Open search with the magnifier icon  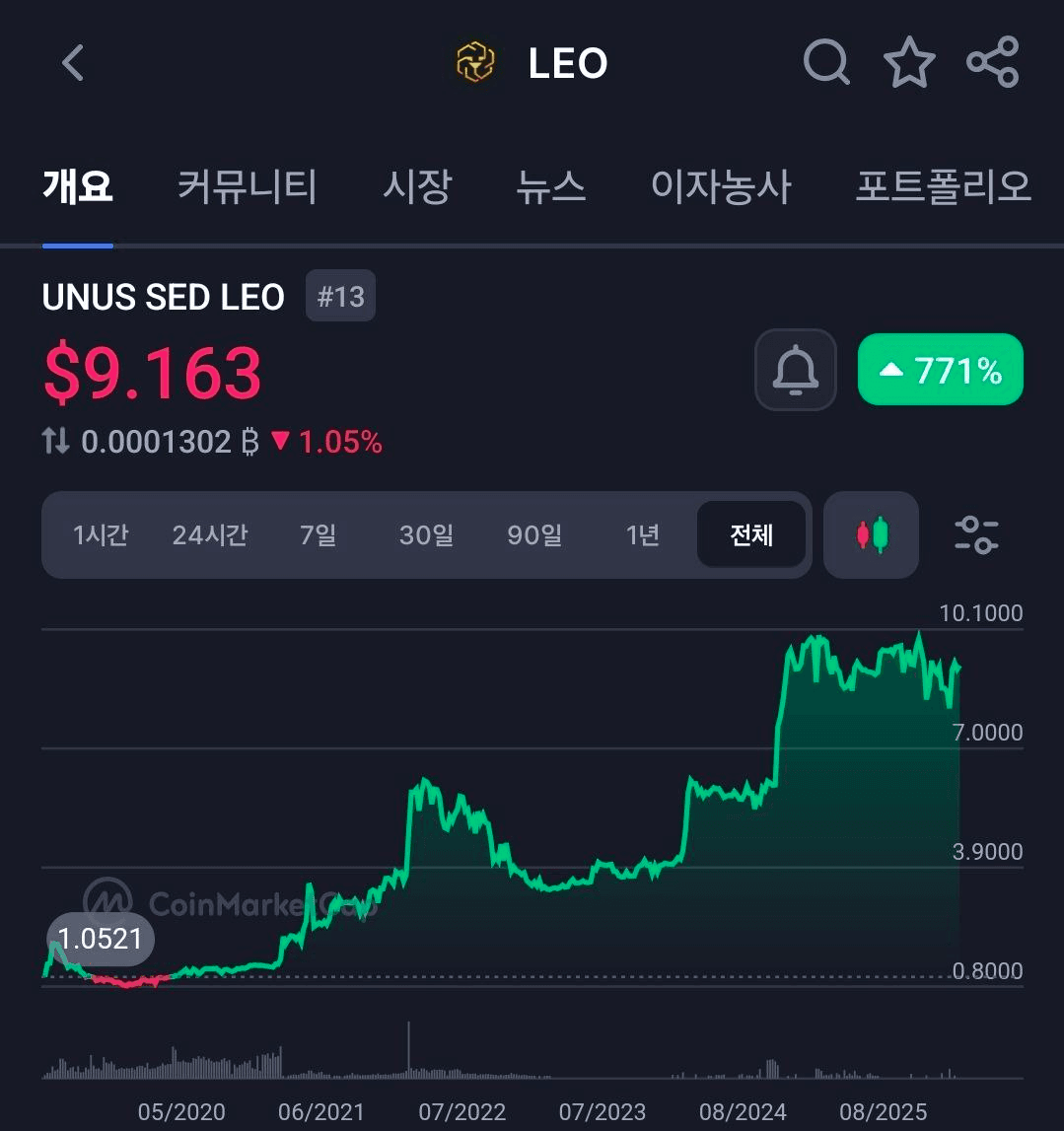click(825, 62)
